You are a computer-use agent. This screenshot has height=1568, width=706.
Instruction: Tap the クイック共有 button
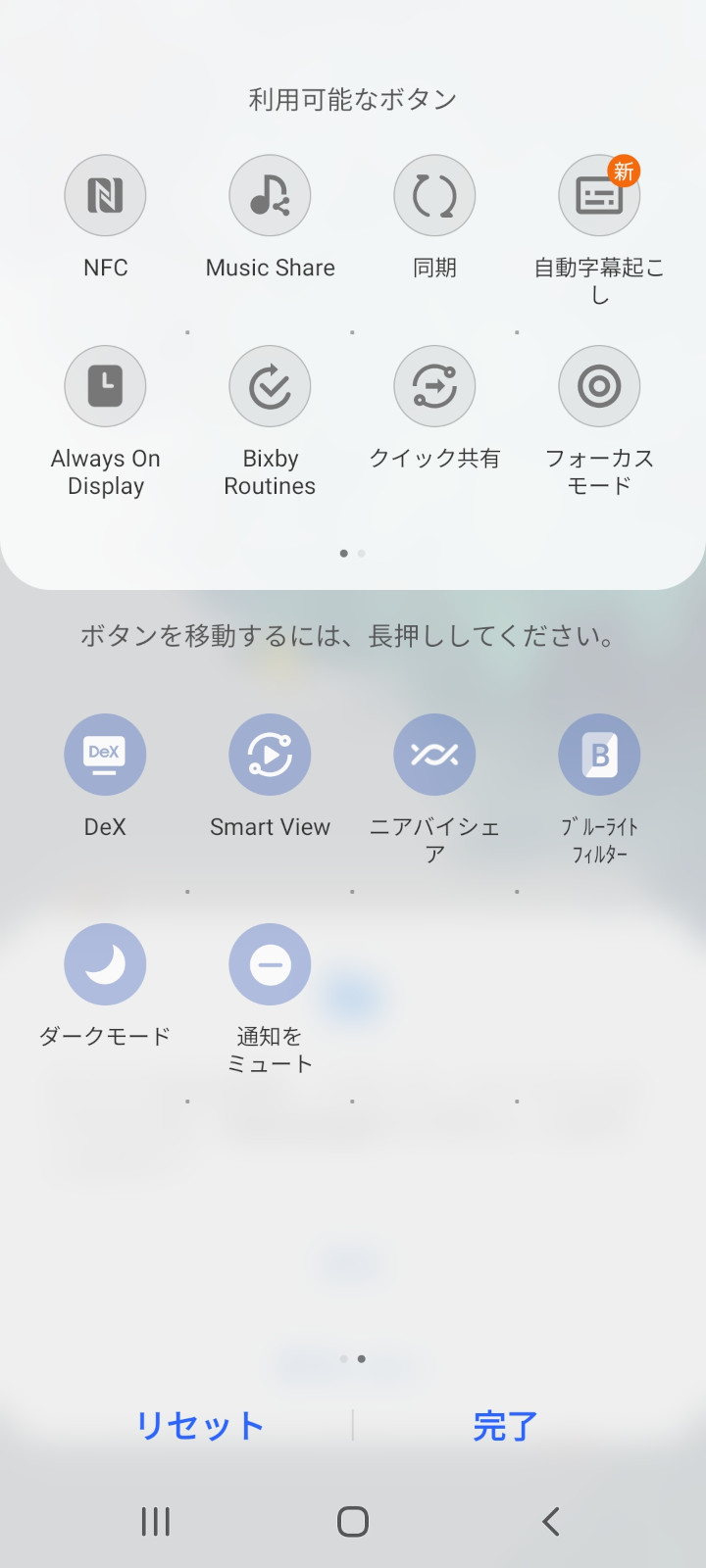[x=434, y=387]
